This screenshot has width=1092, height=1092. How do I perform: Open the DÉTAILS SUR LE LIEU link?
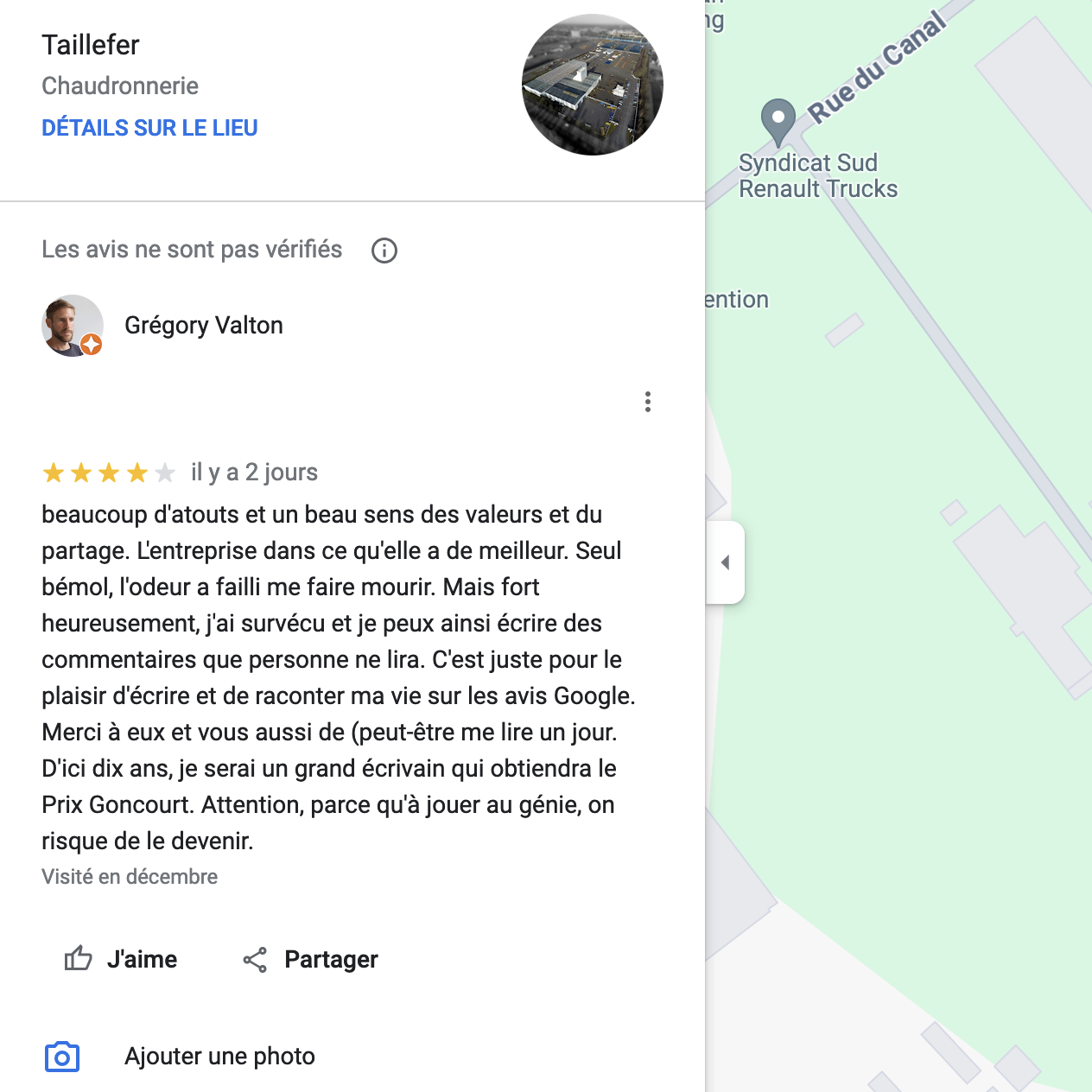pyautogui.click(x=149, y=128)
